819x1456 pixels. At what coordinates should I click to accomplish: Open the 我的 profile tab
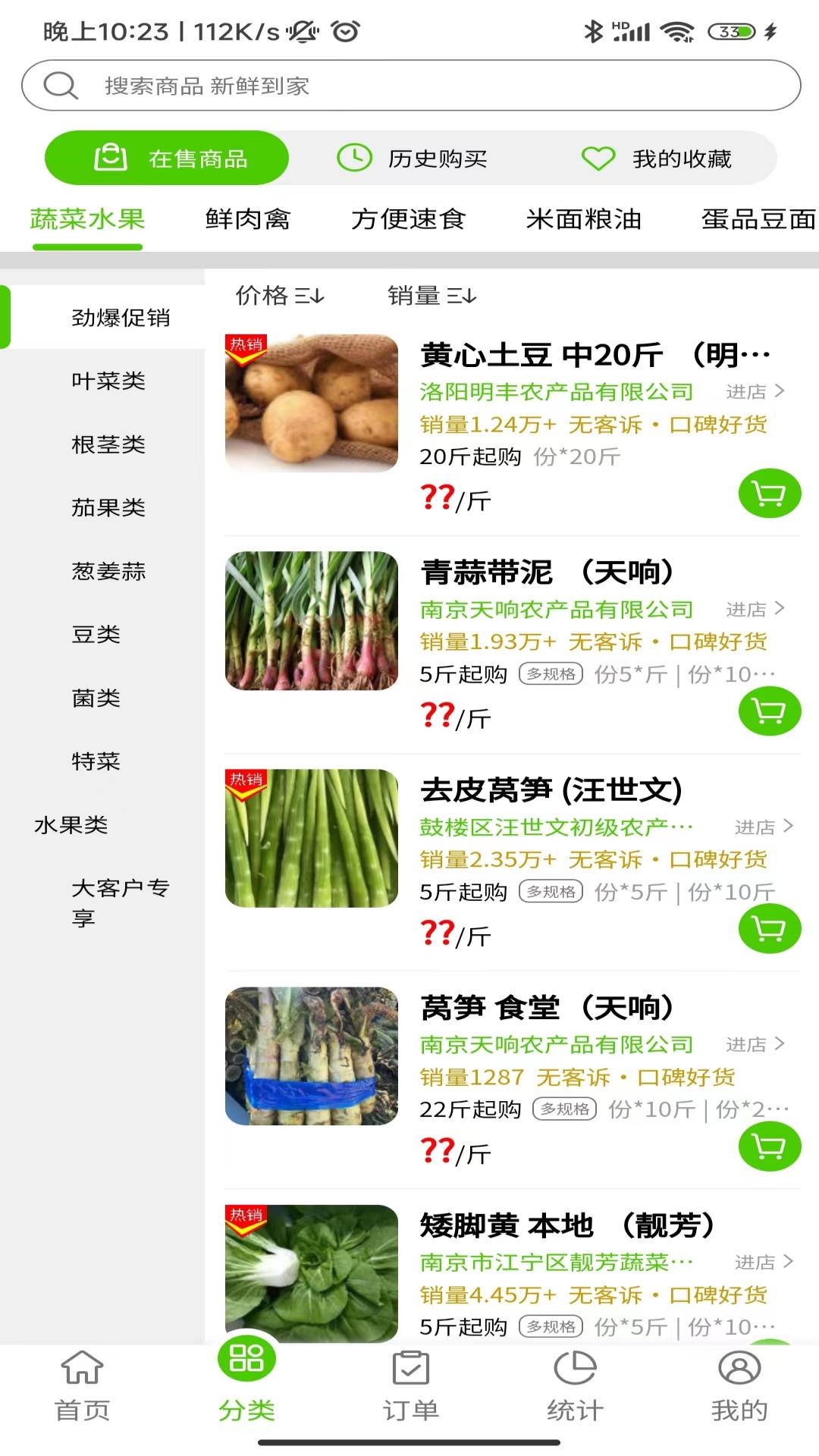(739, 1386)
